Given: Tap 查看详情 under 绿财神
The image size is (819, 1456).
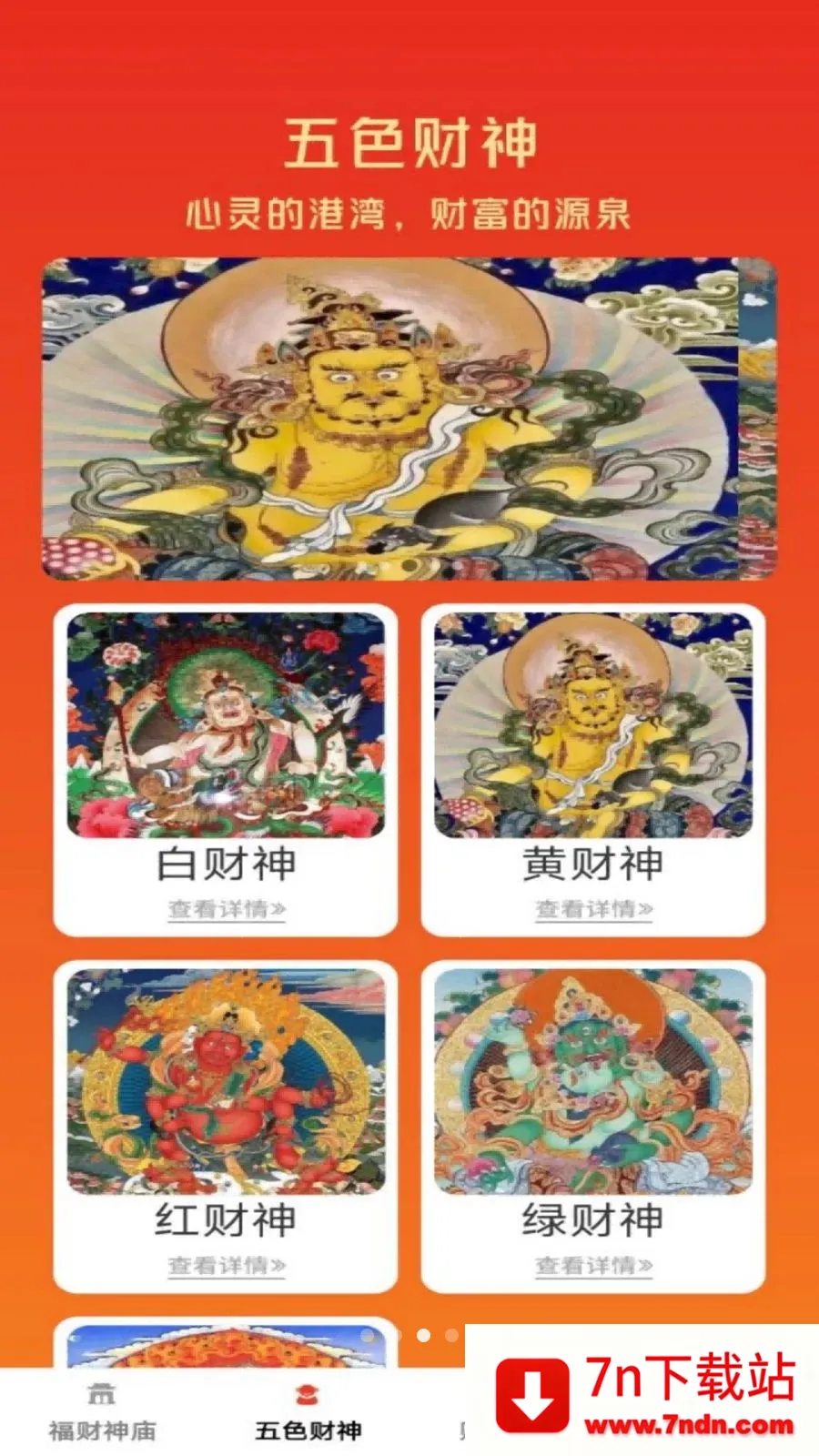Looking at the screenshot, I should (593, 1265).
